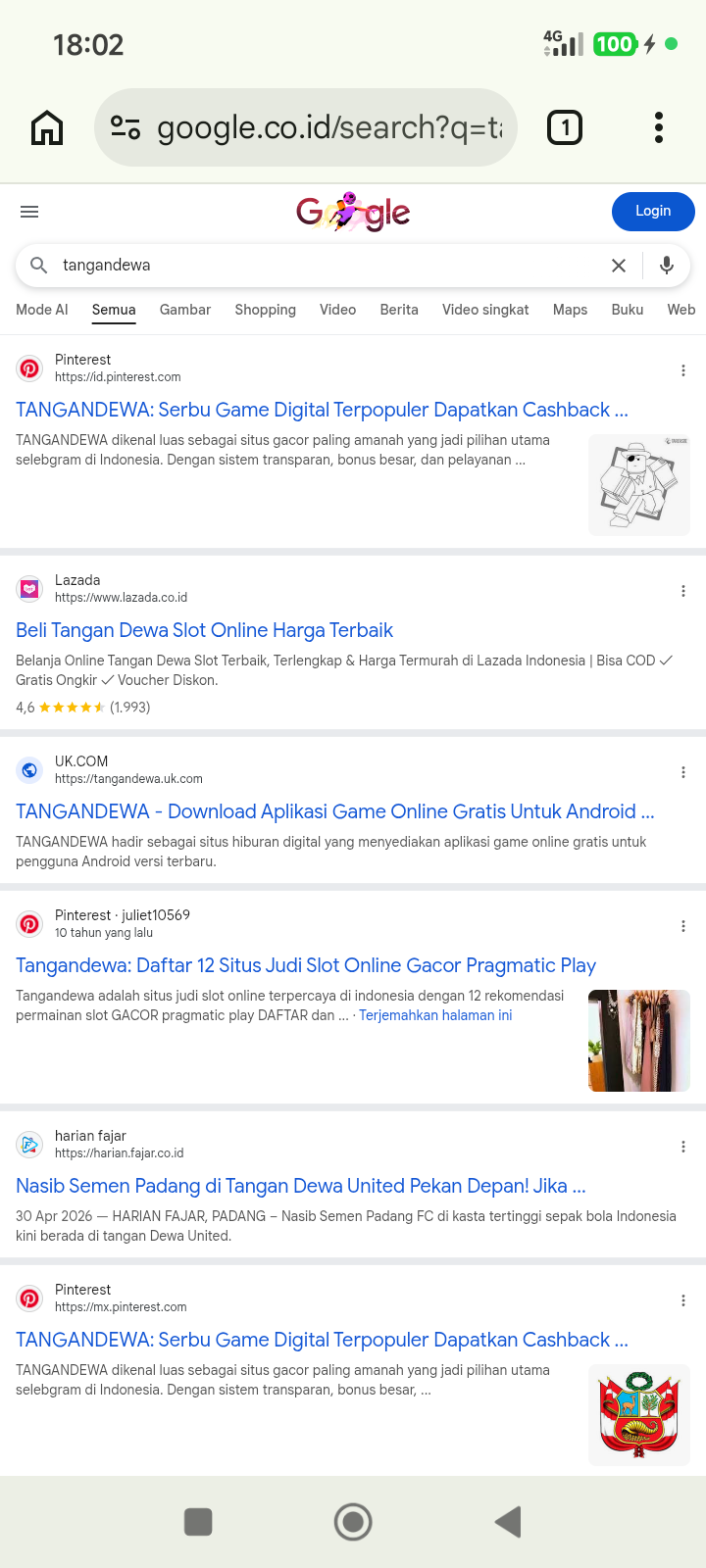
Task: Open the Google hamburger menu
Action: tap(29, 212)
